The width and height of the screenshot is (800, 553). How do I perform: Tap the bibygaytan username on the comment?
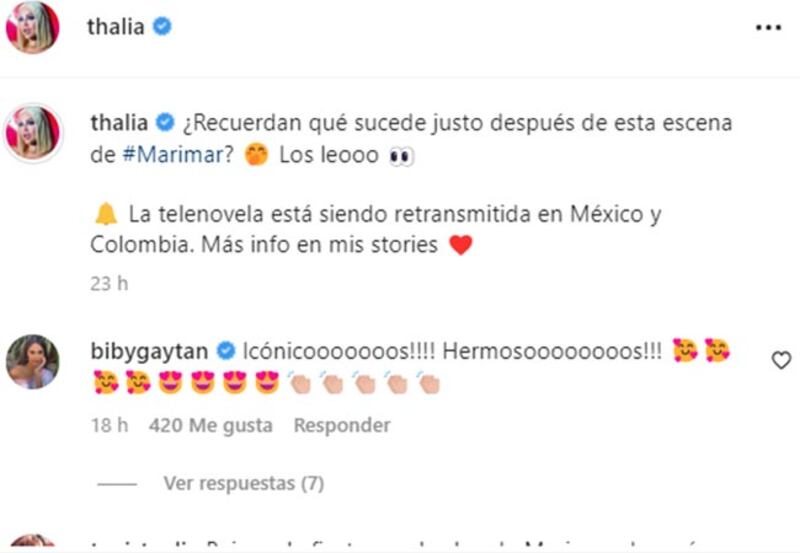(x=149, y=351)
